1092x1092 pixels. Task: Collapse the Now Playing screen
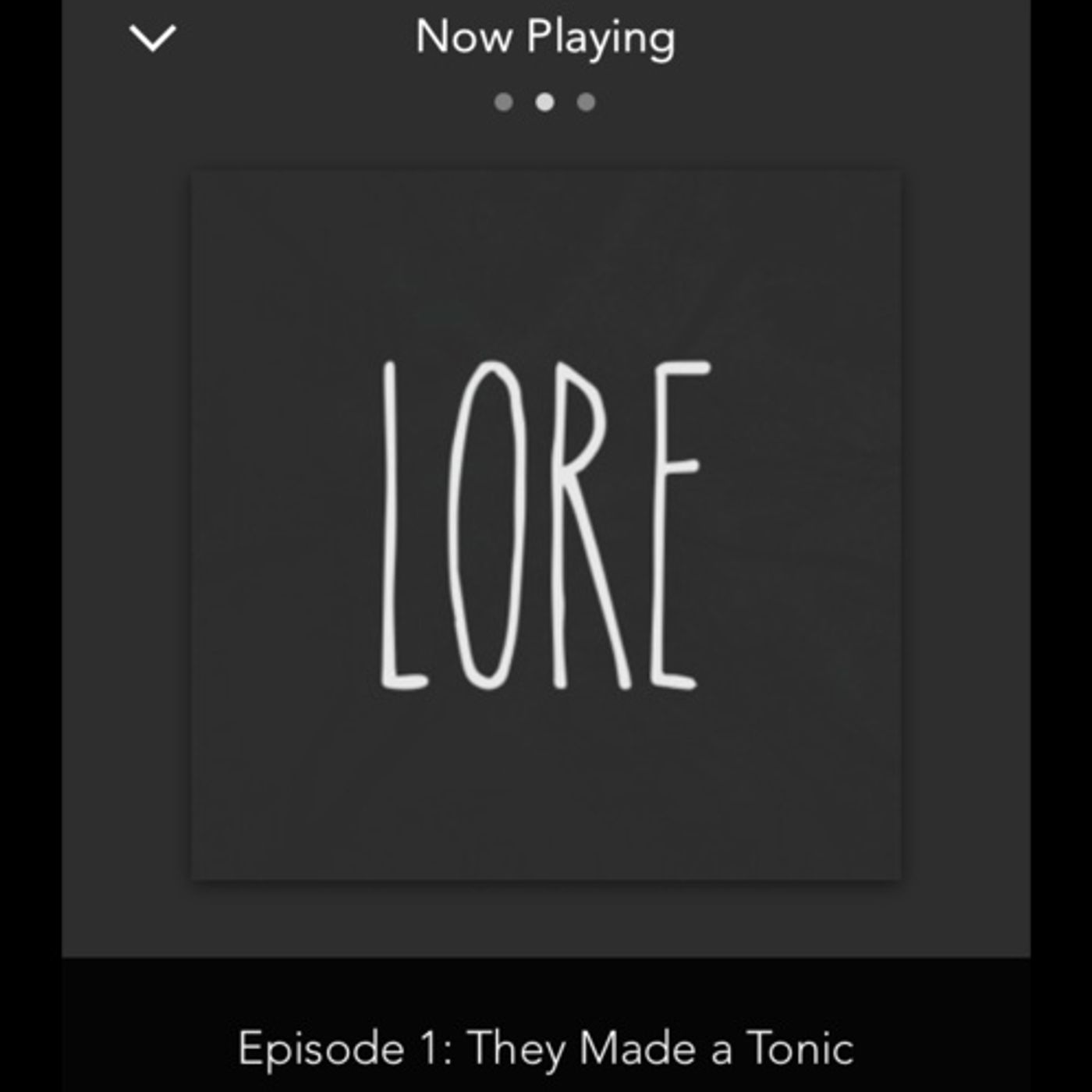(x=152, y=37)
